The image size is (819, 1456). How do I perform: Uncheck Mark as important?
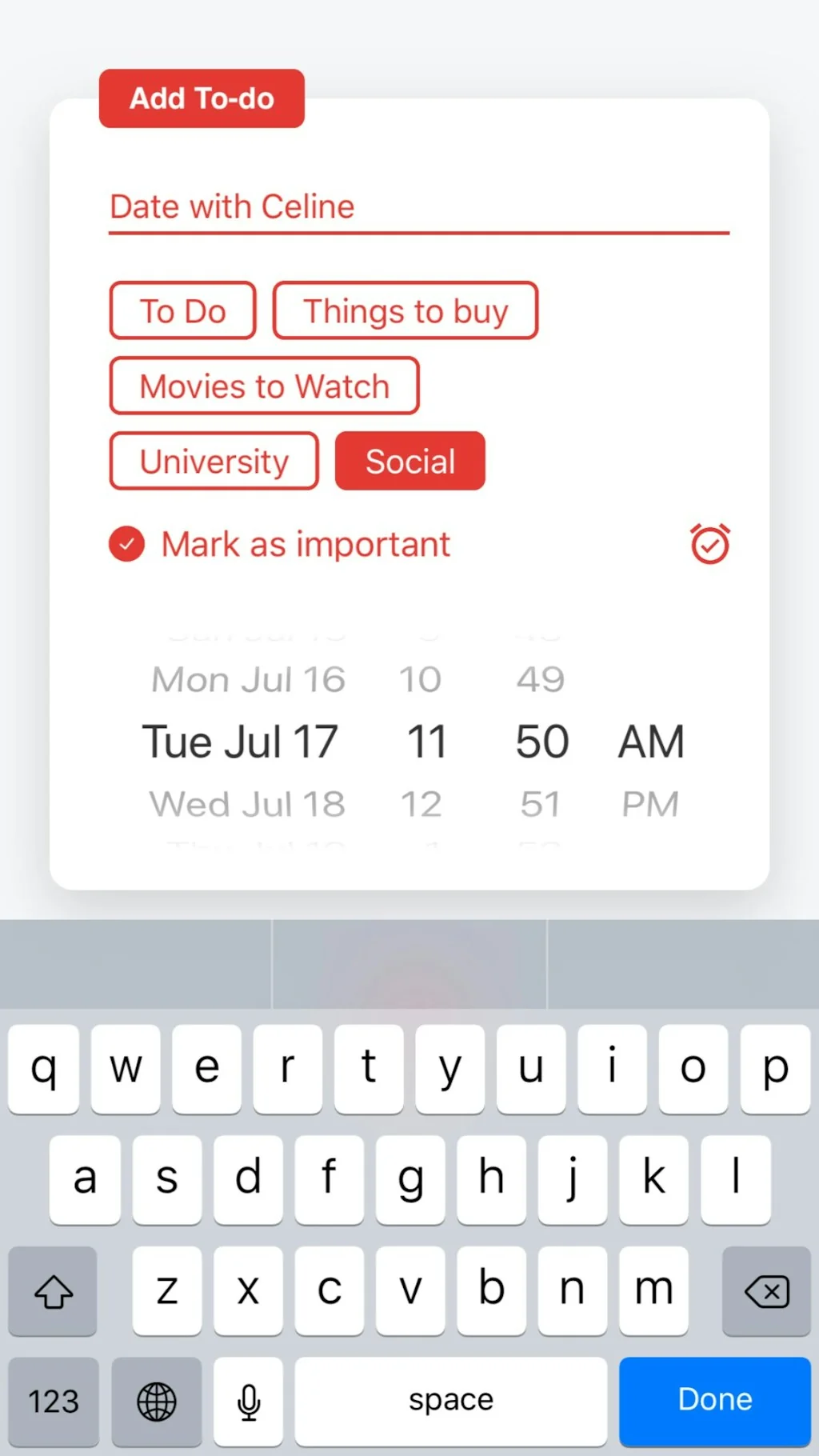click(126, 544)
